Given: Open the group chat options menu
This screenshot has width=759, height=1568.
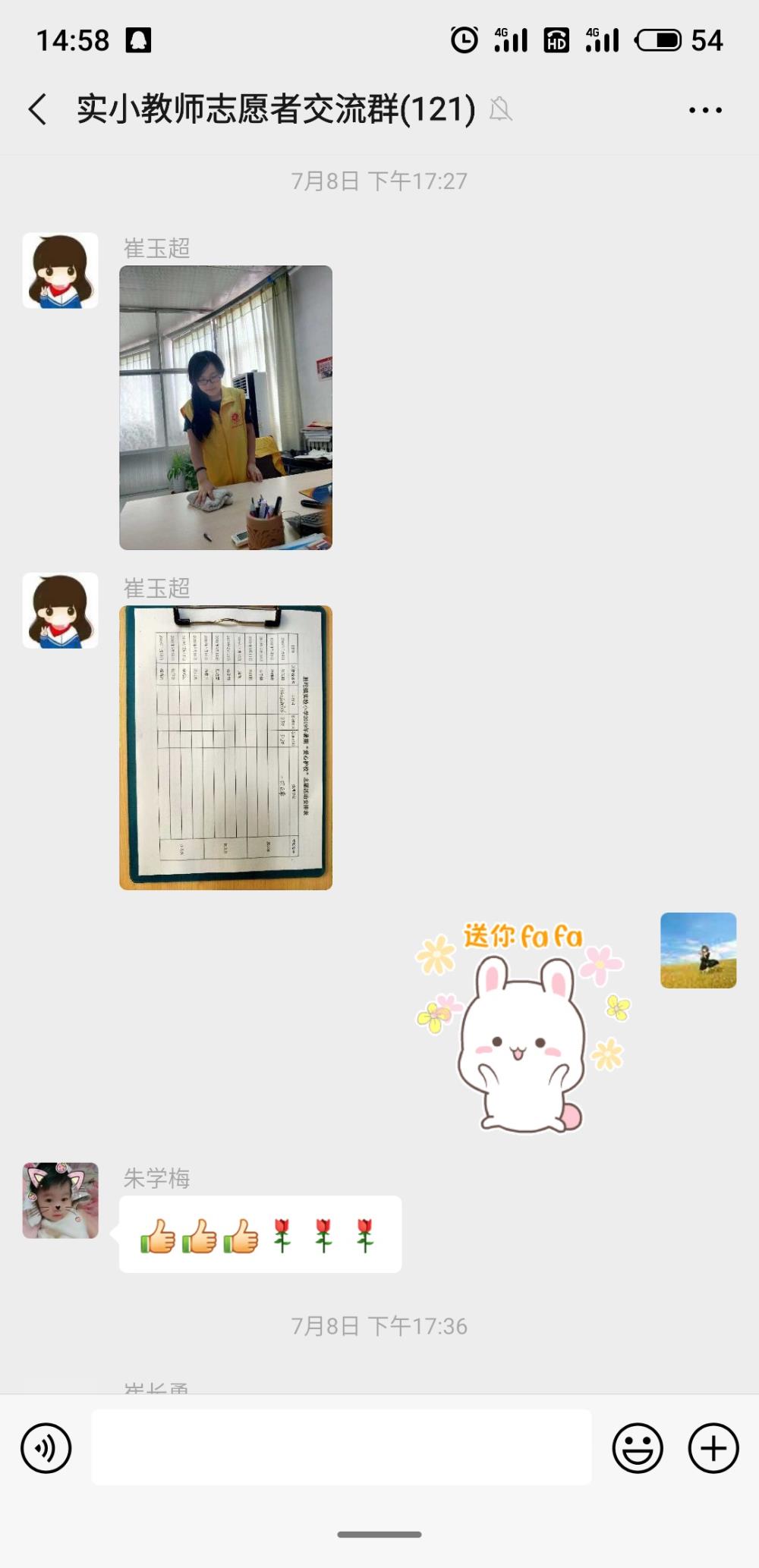Looking at the screenshot, I should tap(705, 110).
